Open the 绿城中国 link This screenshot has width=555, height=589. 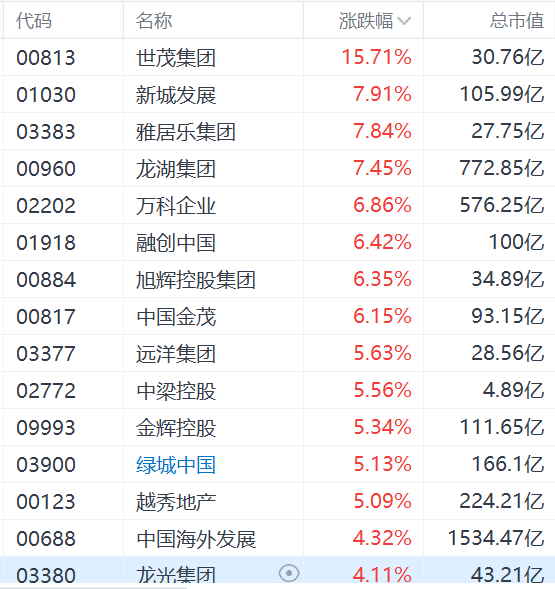(176, 465)
